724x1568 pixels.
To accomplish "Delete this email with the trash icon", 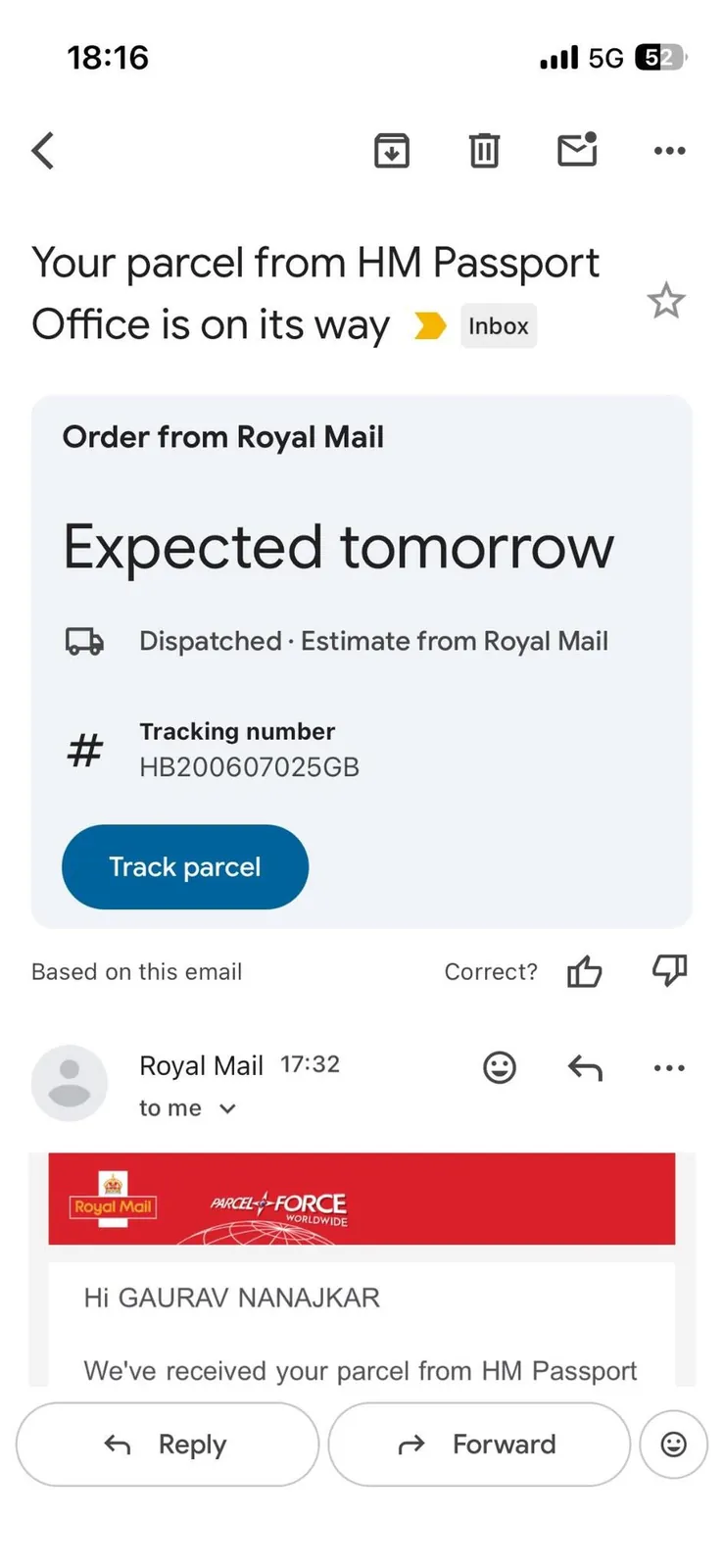I will [484, 151].
